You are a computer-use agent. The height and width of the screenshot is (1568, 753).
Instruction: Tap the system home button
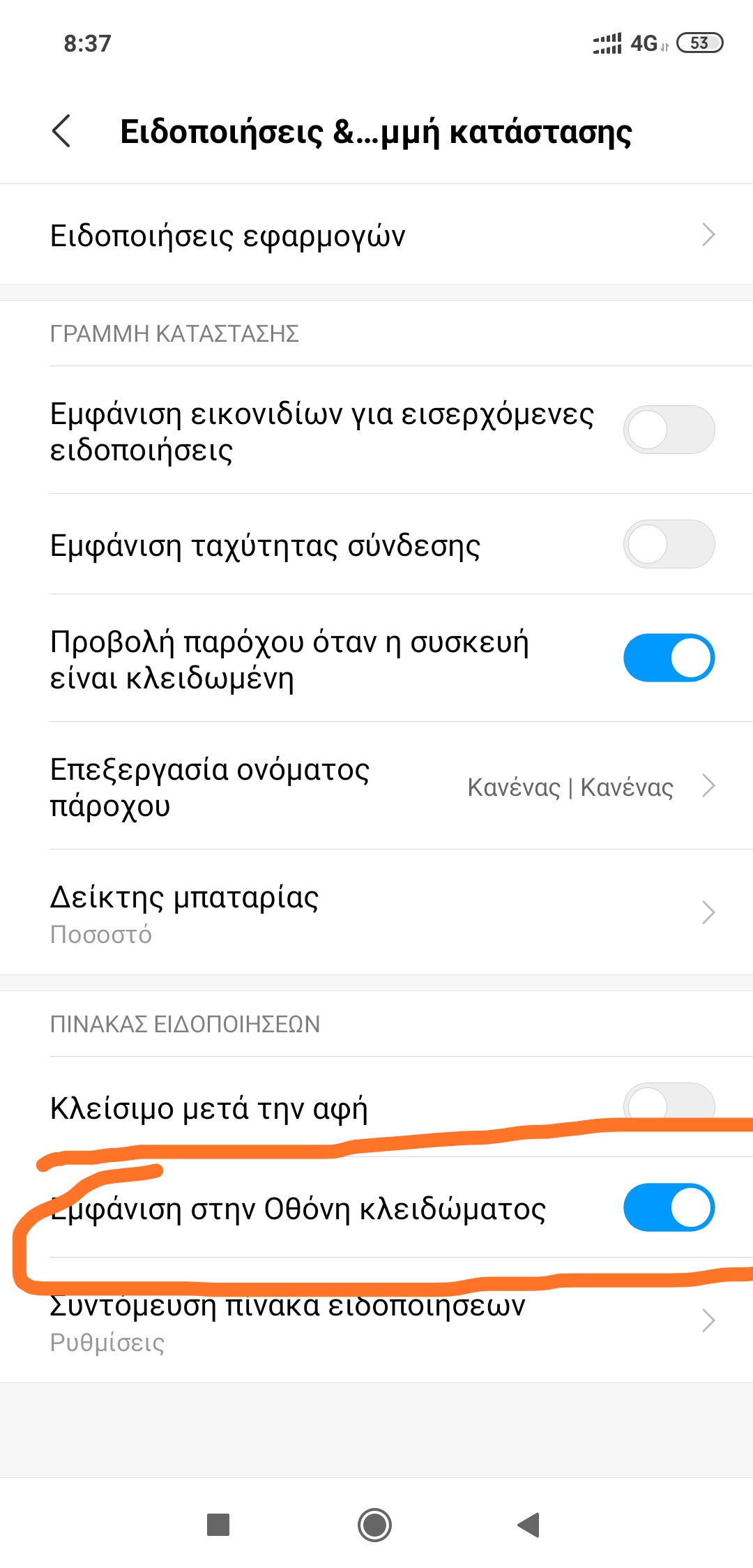(374, 1525)
